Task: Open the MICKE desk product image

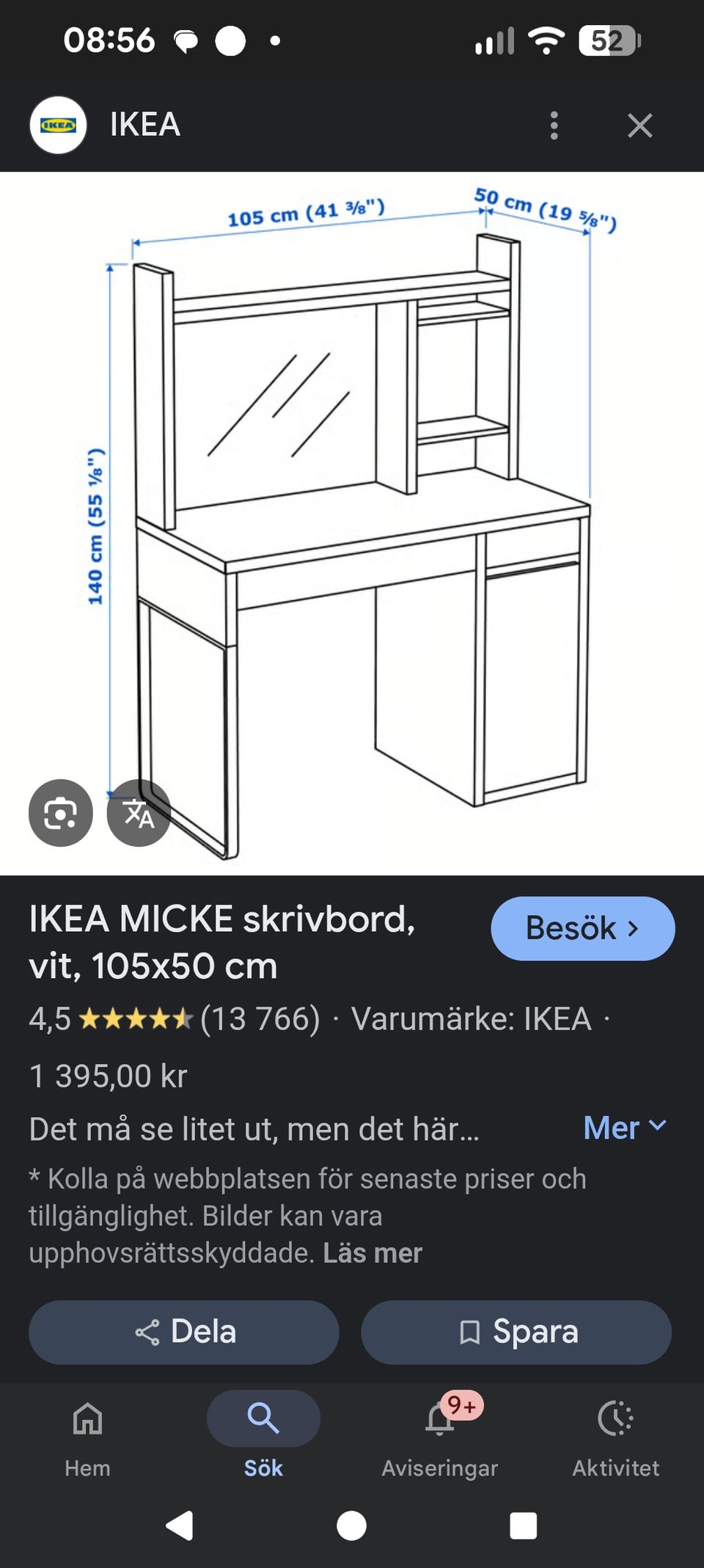Action: click(352, 523)
